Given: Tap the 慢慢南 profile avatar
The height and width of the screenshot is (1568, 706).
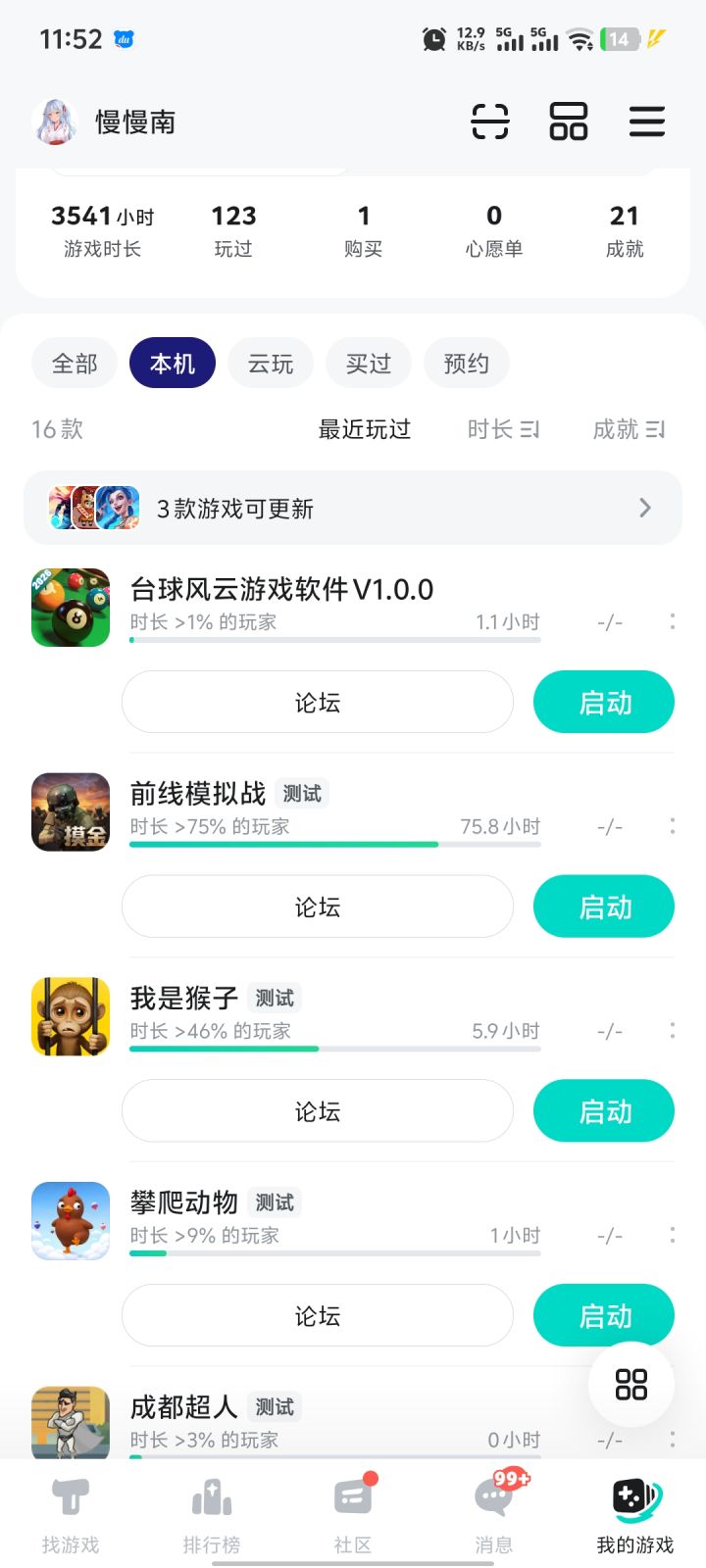Looking at the screenshot, I should 55,122.
